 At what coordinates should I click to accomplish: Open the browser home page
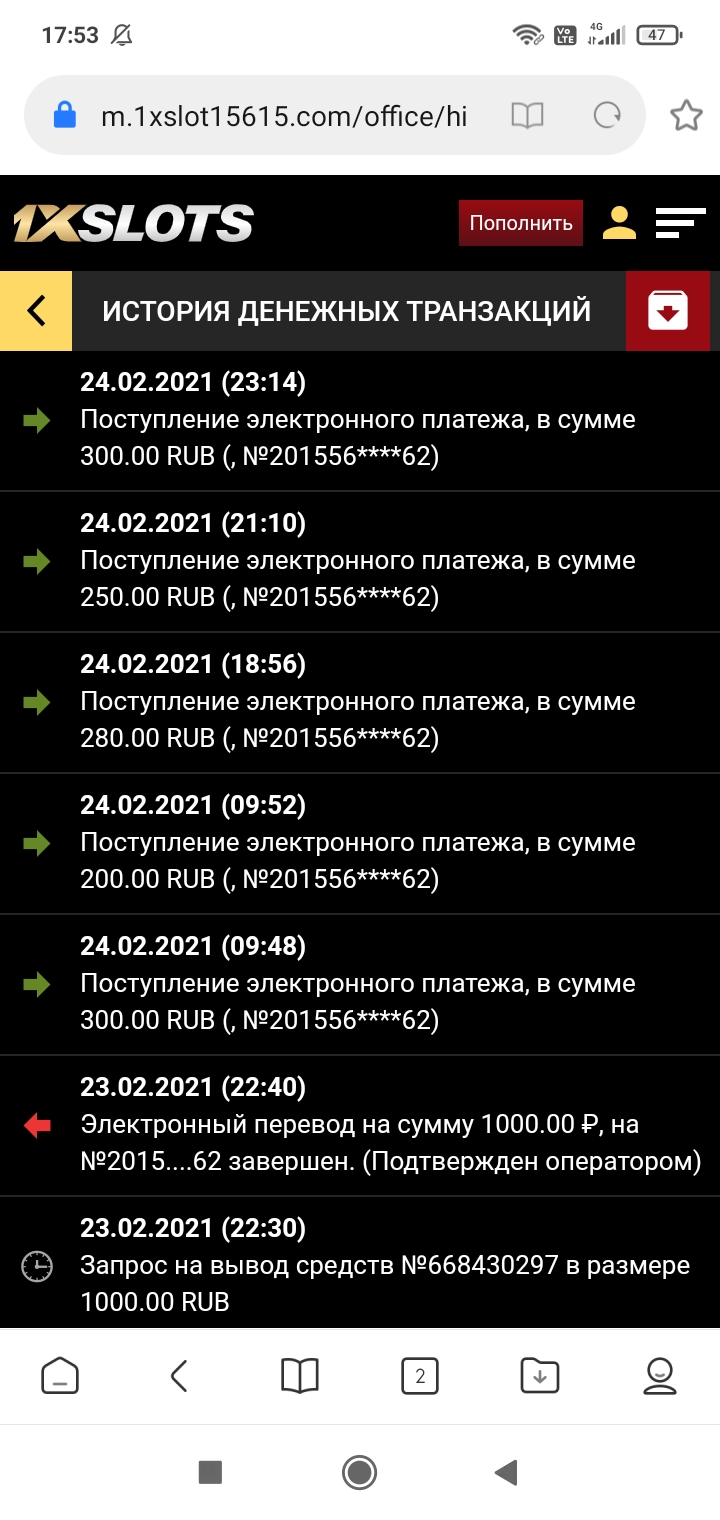point(60,1377)
